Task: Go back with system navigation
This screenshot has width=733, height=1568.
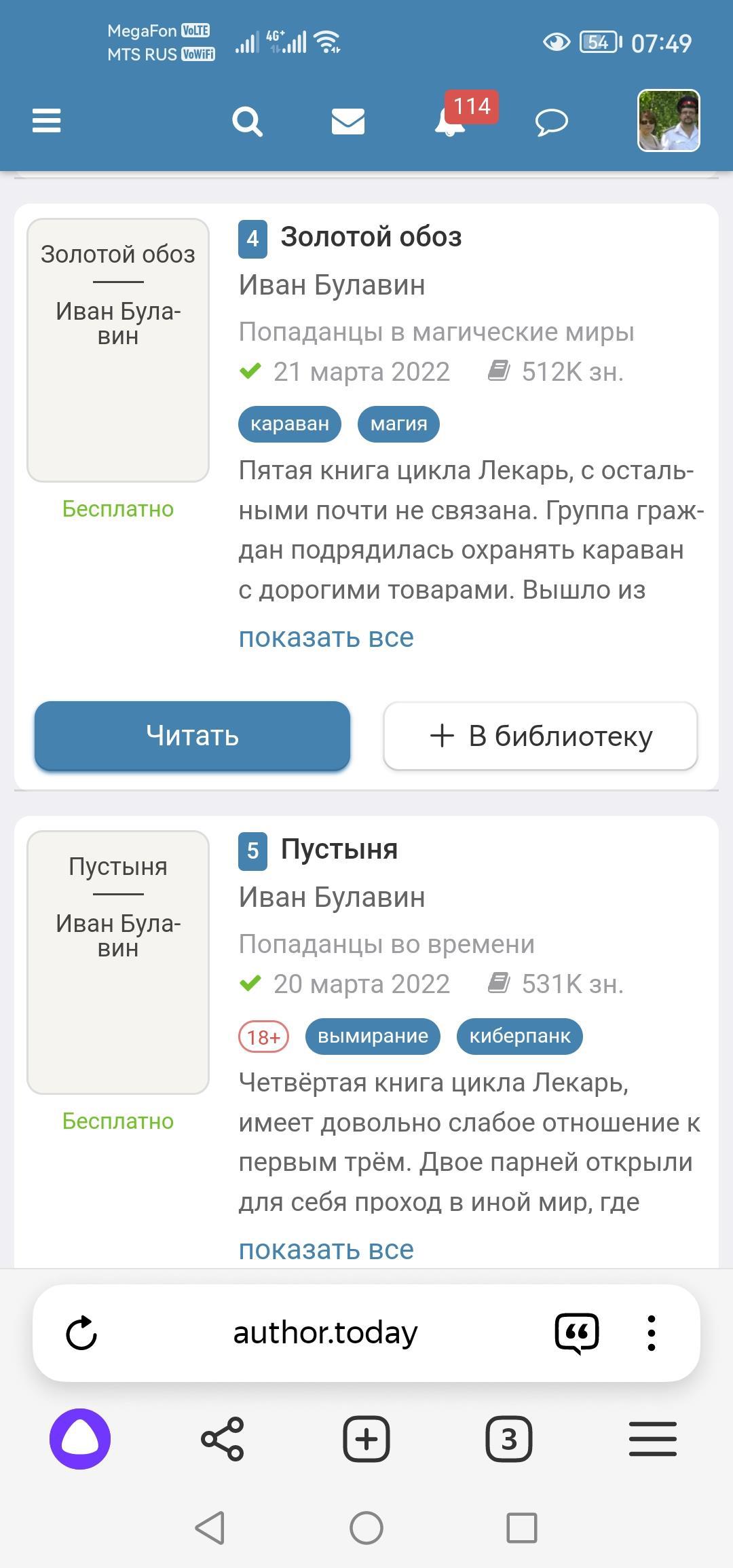Action: (x=210, y=1529)
